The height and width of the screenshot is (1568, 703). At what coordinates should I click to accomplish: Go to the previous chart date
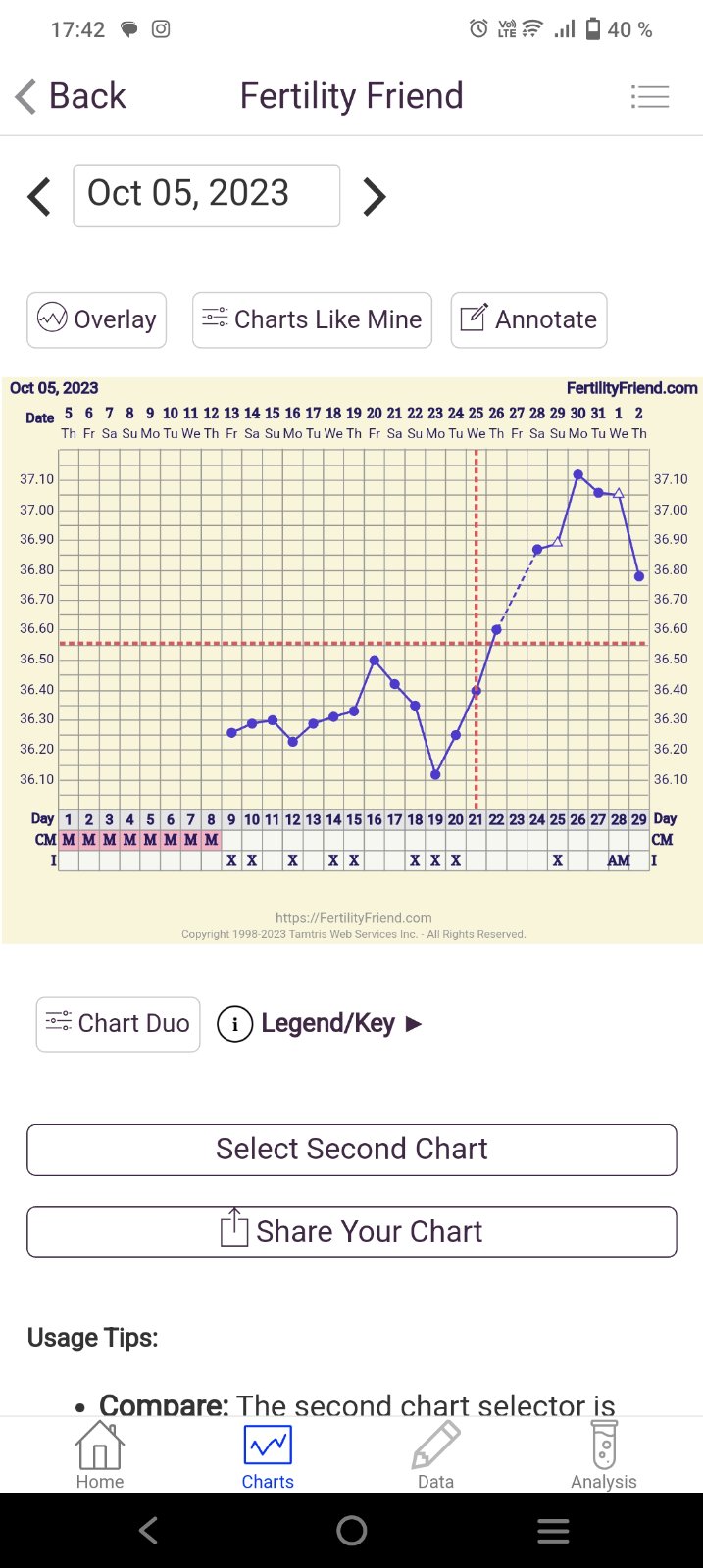pos(39,196)
